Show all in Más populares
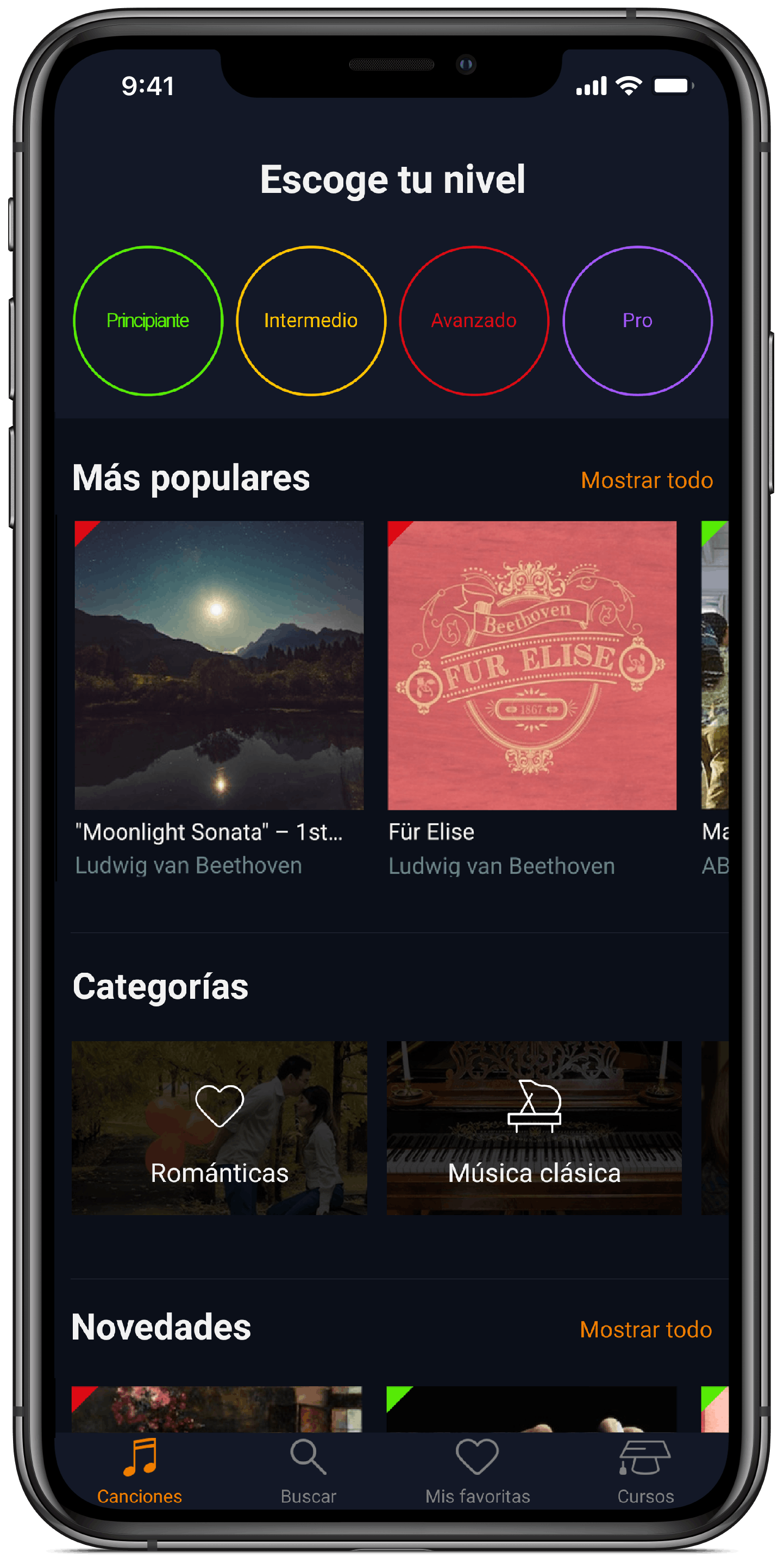The width and height of the screenshot is (784, 1558). click(646, 480)
